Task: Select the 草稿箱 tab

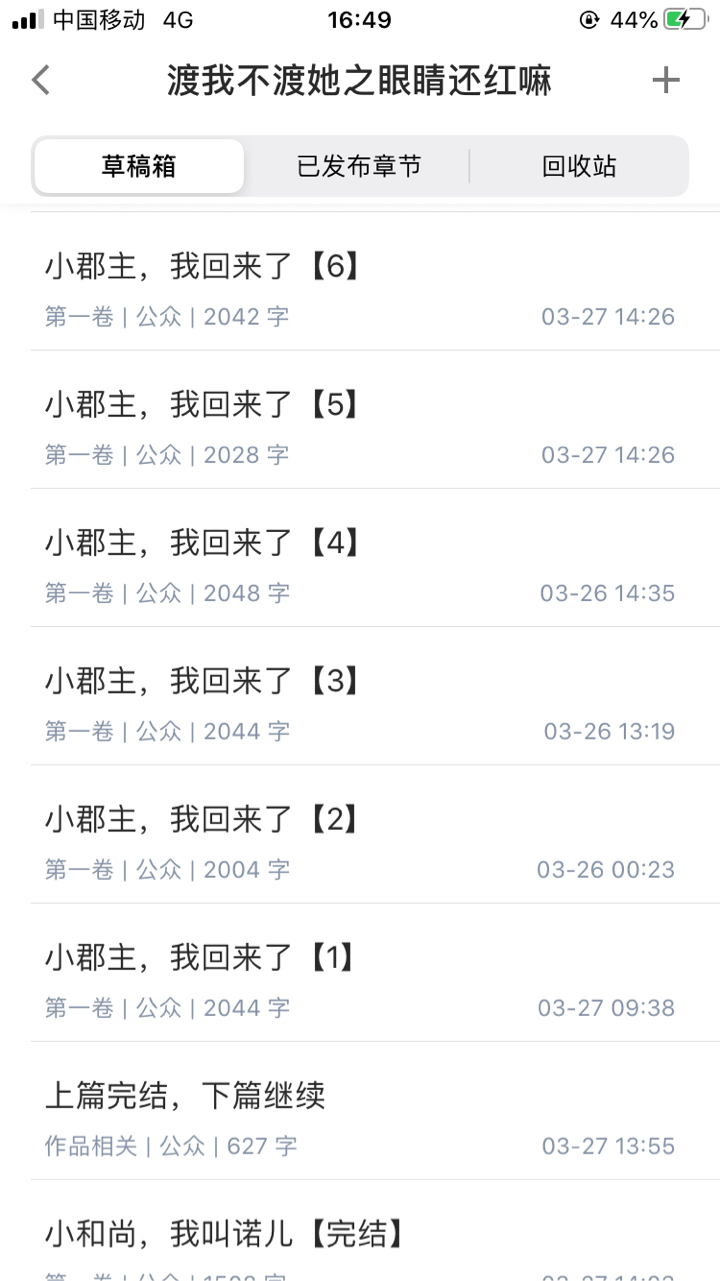Action: (x=139, y=166)
